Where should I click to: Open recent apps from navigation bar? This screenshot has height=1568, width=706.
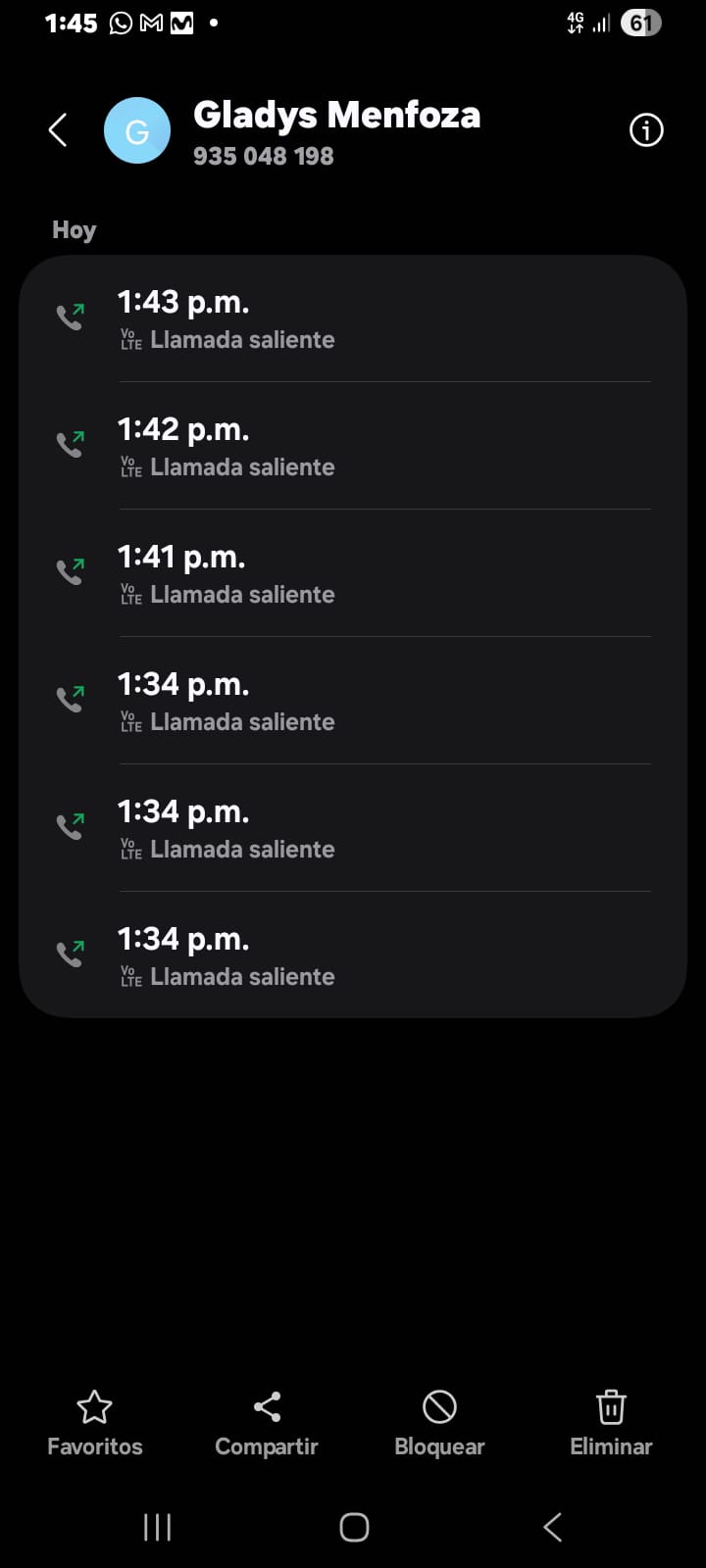(x=157, y=1527)
